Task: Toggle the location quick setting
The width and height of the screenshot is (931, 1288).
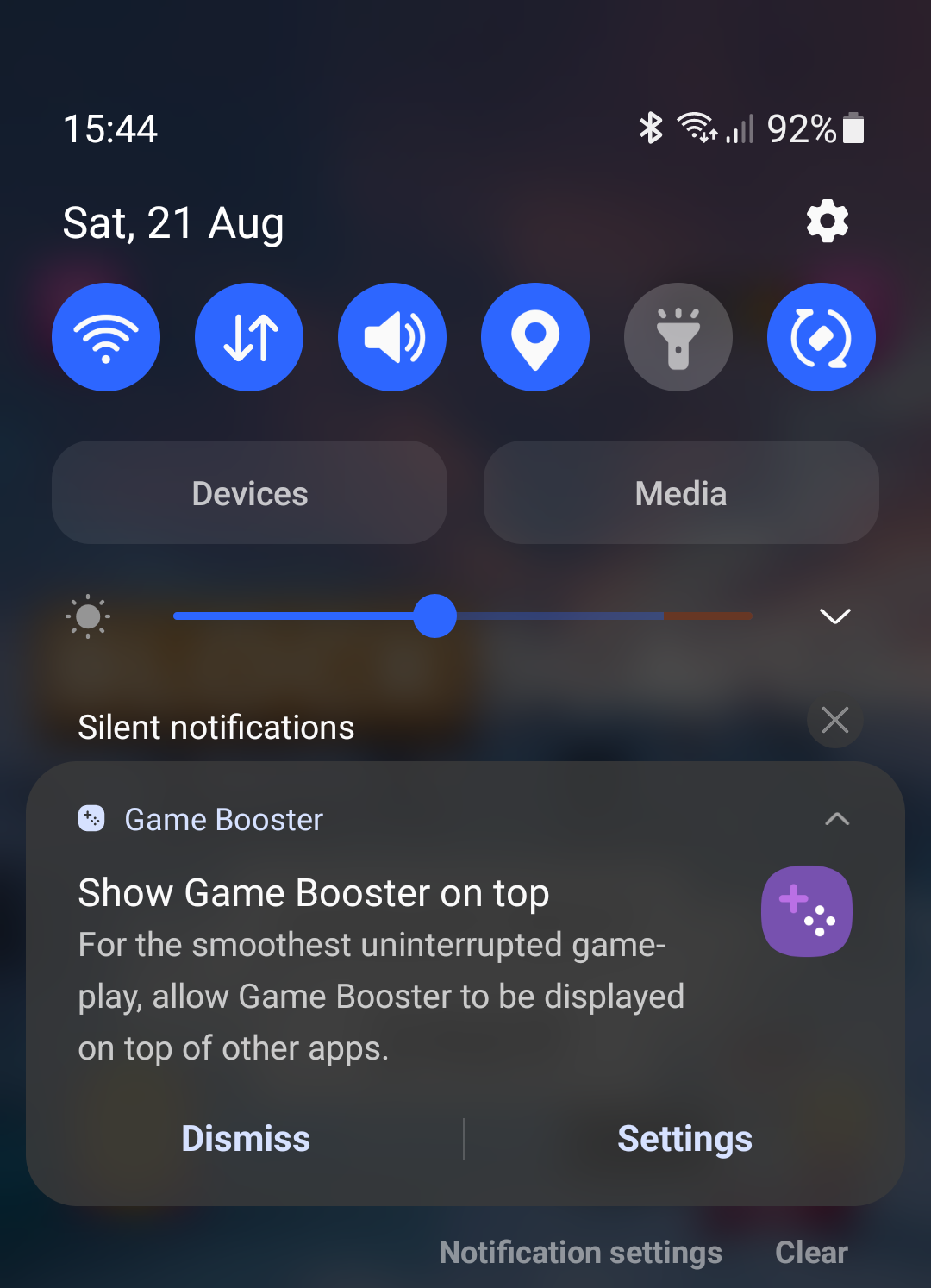Action: (x=535, y=337)
